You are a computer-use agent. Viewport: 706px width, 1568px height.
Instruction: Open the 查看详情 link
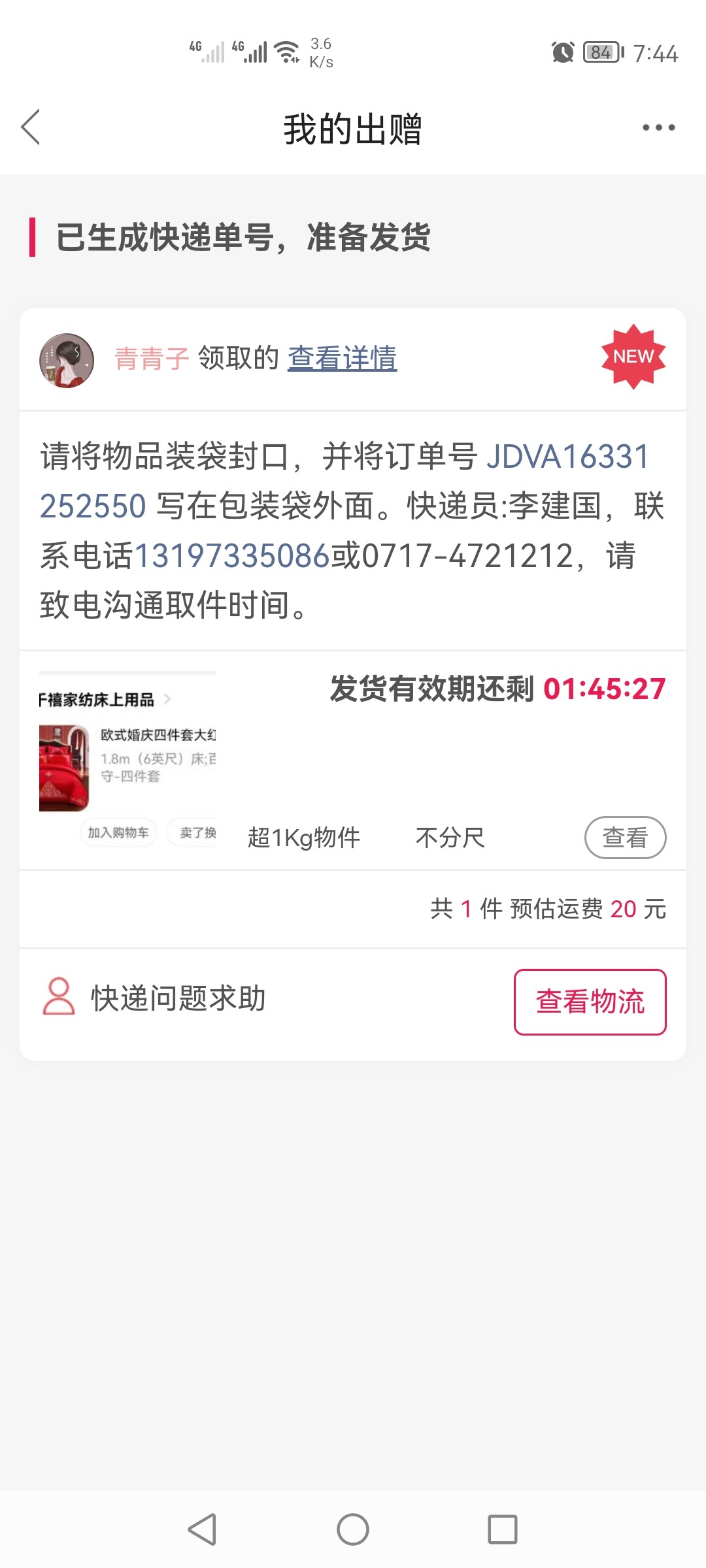342,358
